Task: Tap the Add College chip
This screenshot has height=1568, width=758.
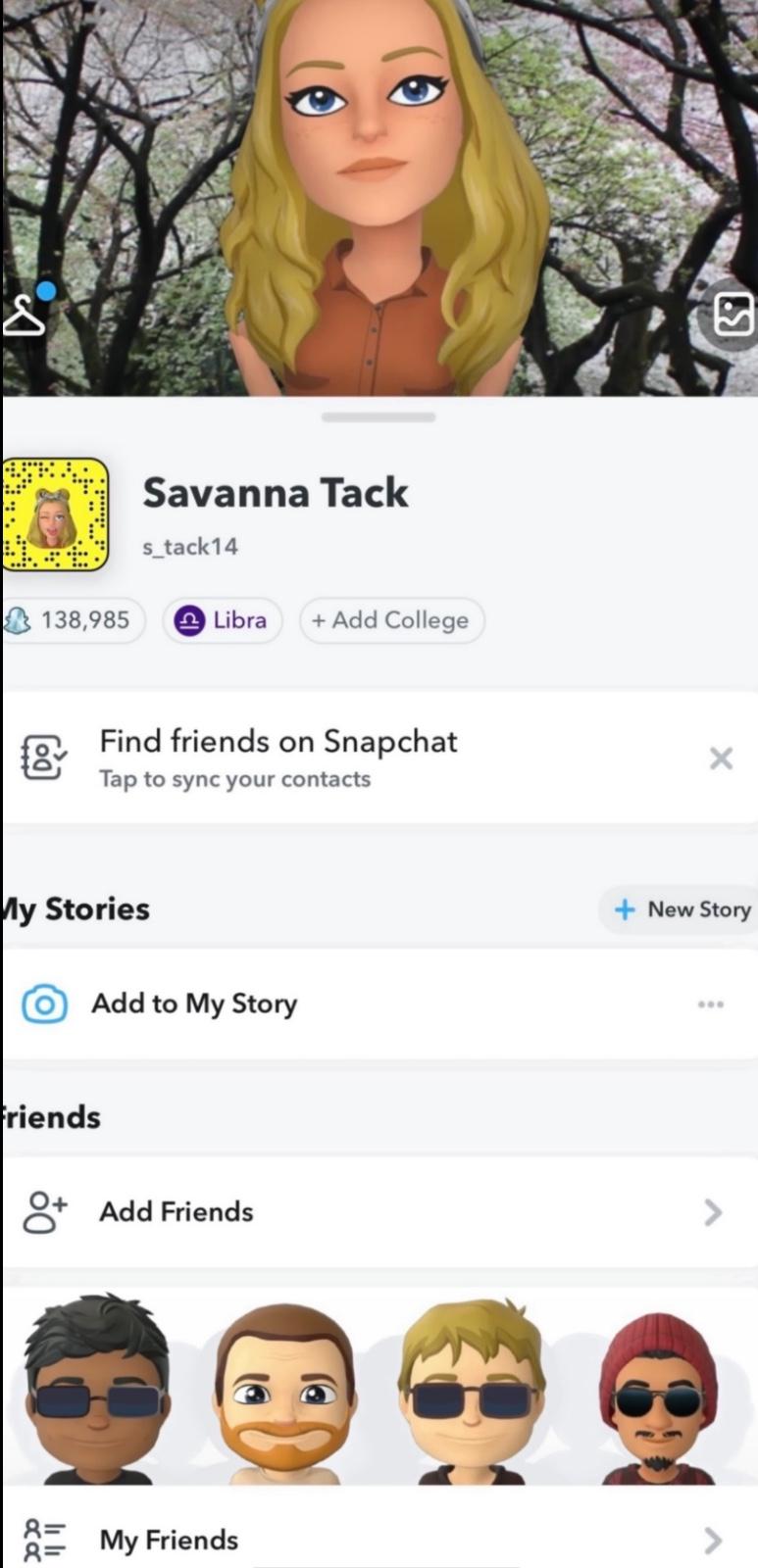Action: pyautogui.click(x=391, y=620)
